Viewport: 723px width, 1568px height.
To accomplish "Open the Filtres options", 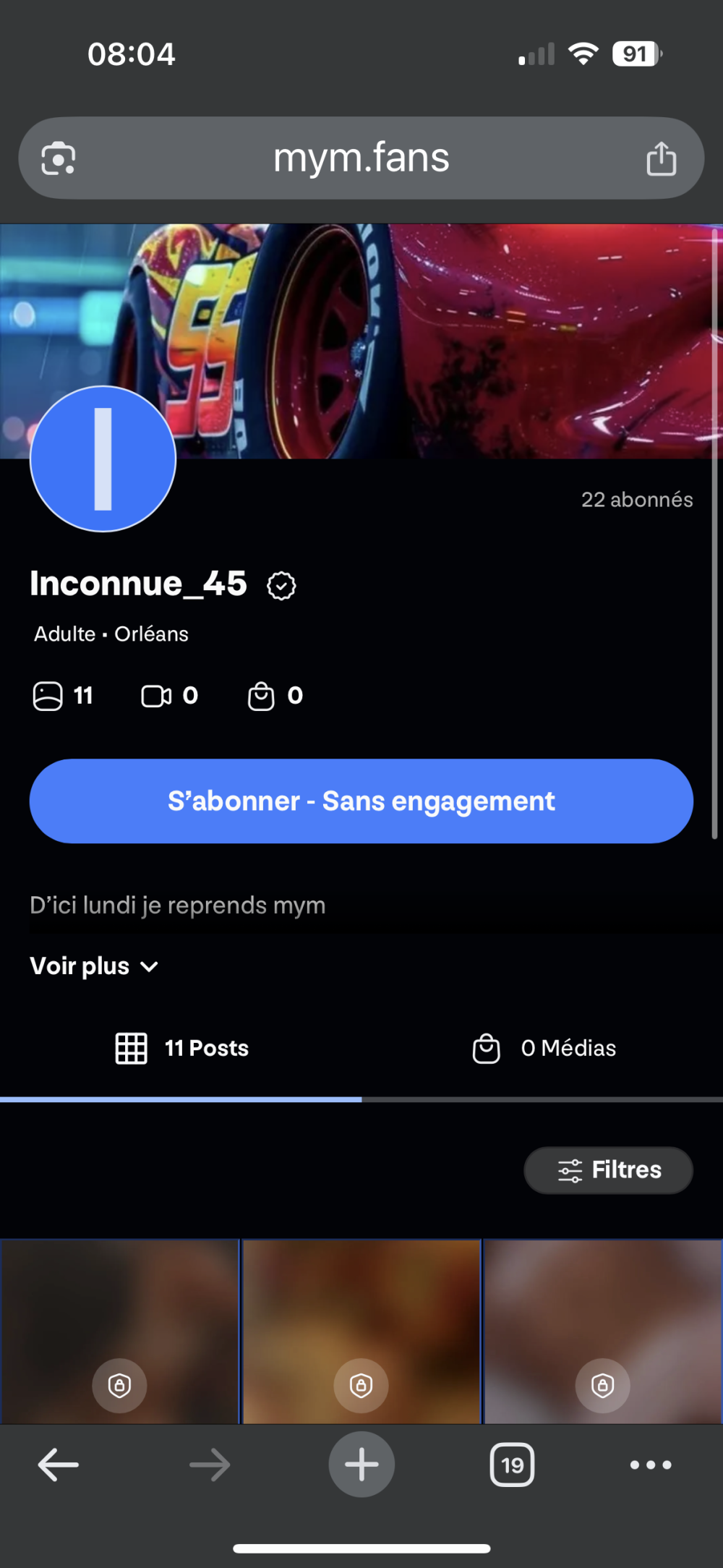I will point(608,1170).
